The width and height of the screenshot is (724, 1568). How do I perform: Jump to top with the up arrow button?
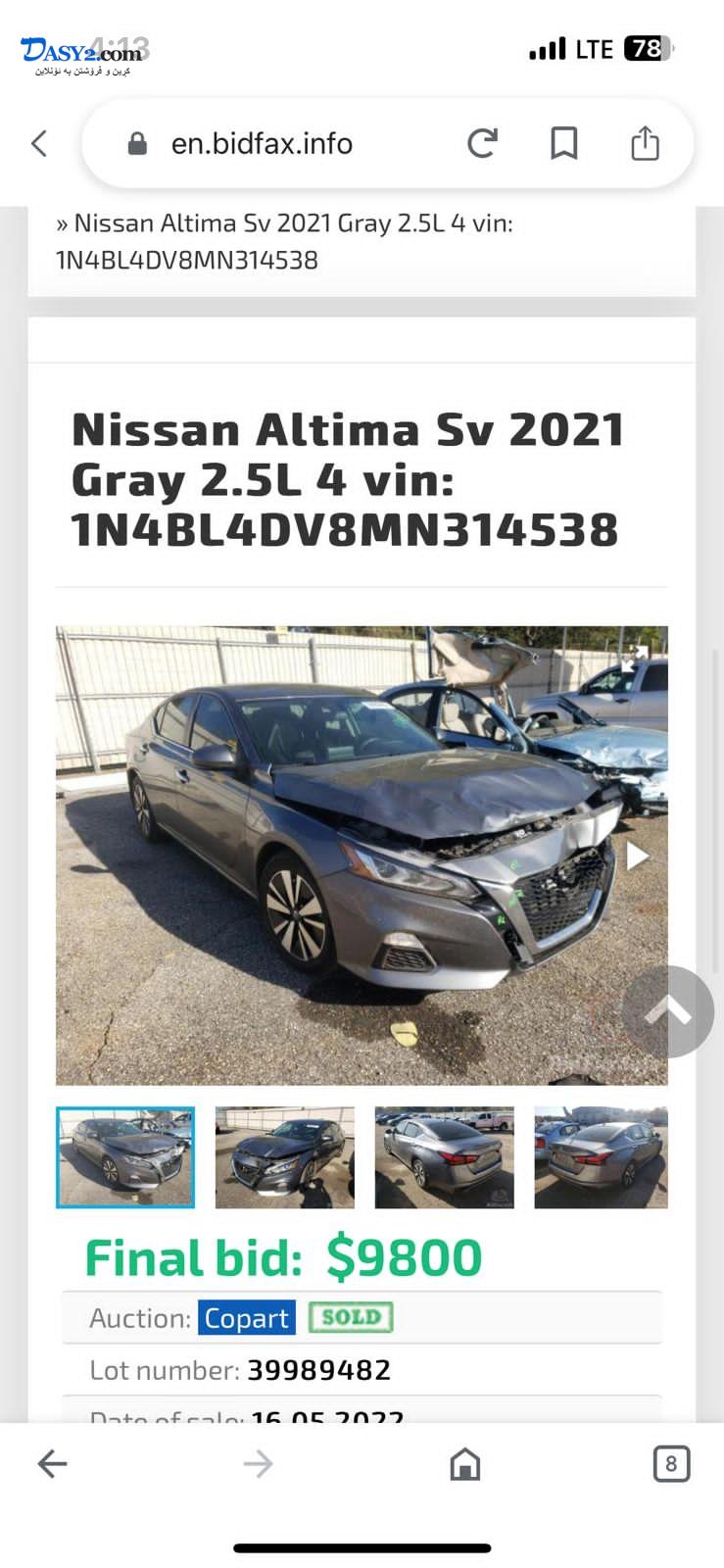tap(668, 1011)
